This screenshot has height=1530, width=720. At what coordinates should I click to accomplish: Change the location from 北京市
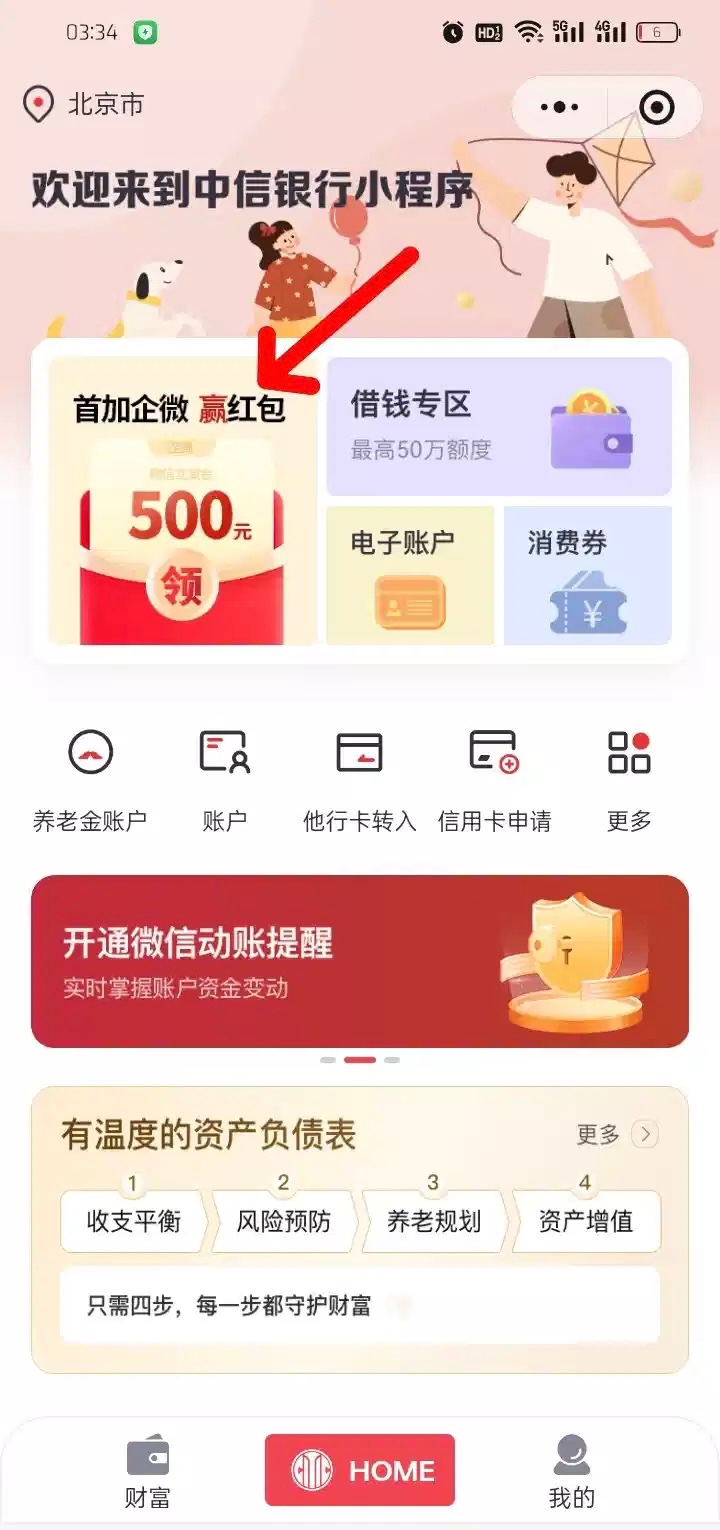[84, 104]
